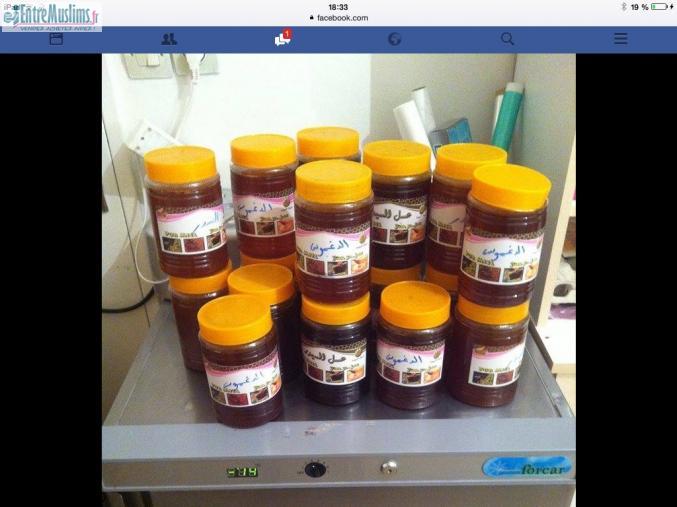
Task: Open messages with one unread badge
Action: point(282,39)
